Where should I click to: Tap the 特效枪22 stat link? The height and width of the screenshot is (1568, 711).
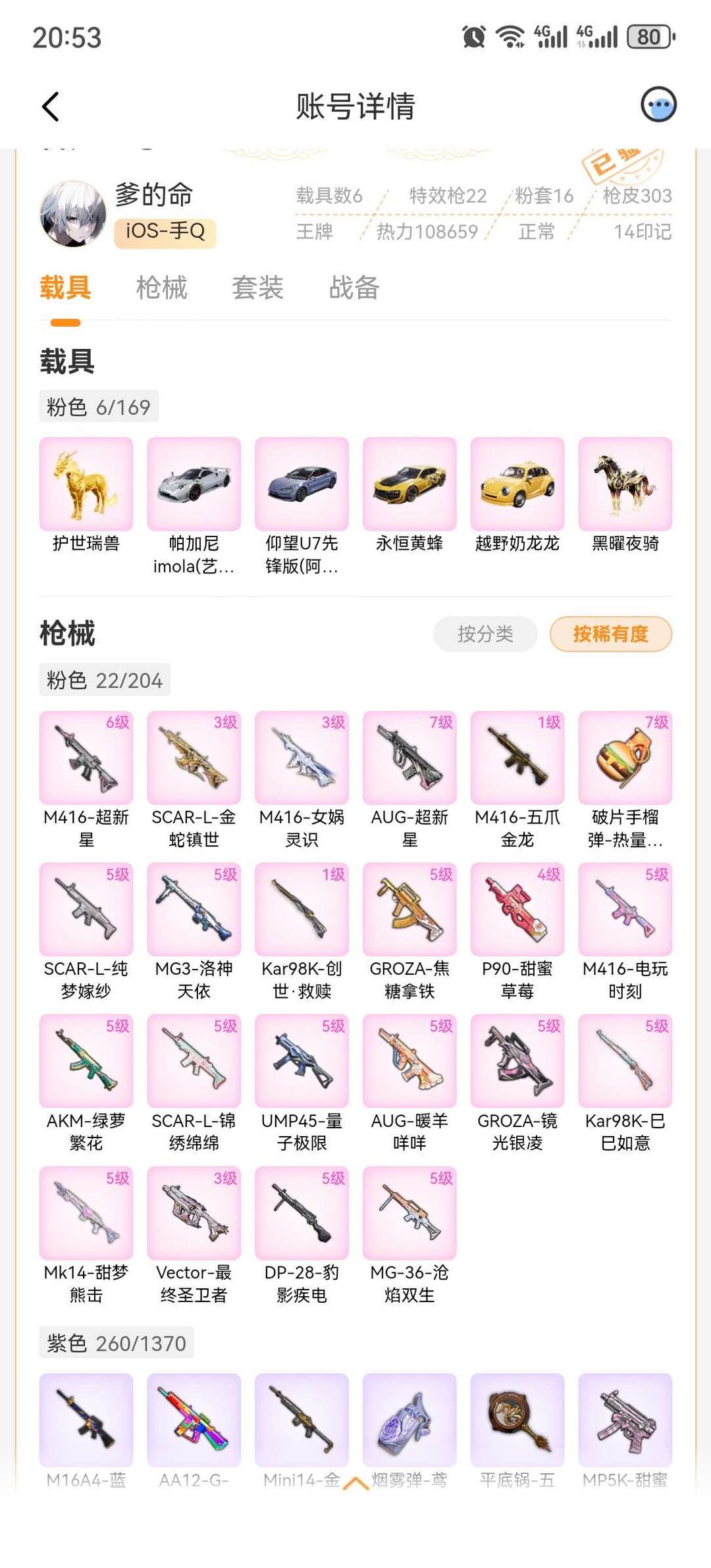[447, 196]
